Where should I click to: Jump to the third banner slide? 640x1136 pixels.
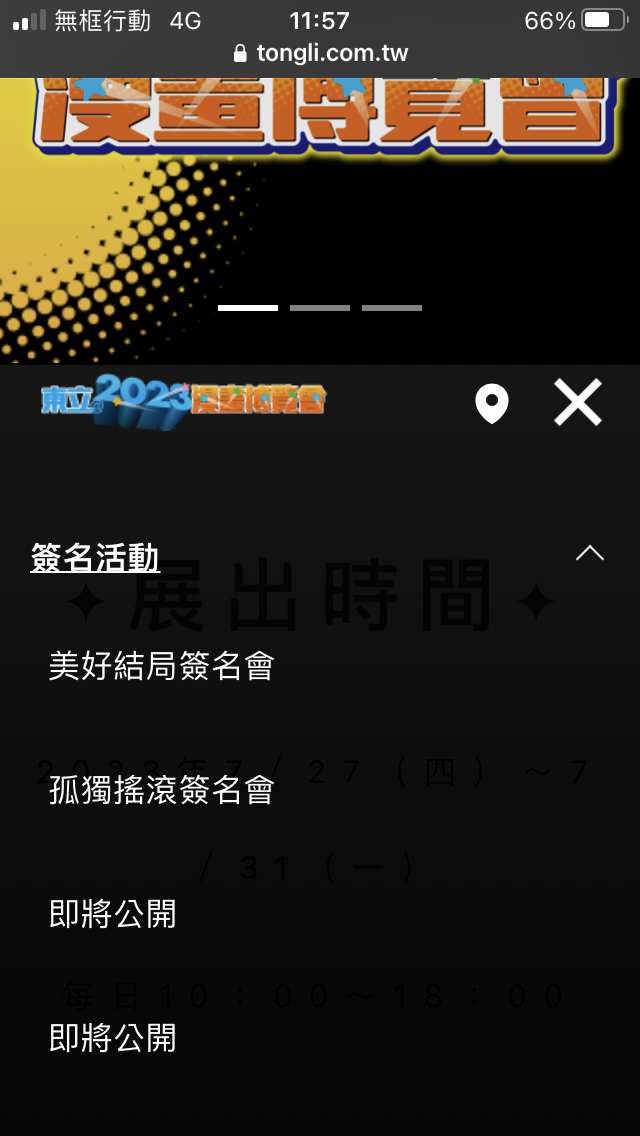(392, 308)
